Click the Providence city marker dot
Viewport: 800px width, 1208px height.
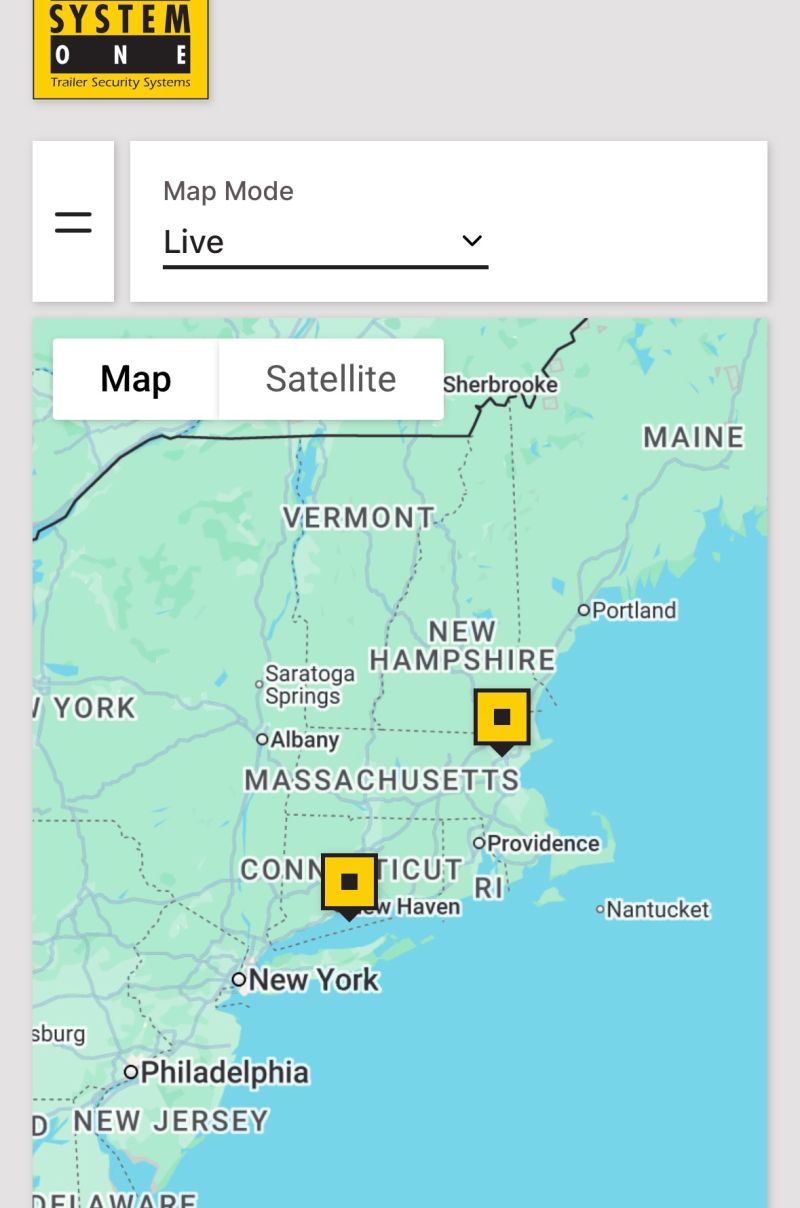(x=481, y=843)
